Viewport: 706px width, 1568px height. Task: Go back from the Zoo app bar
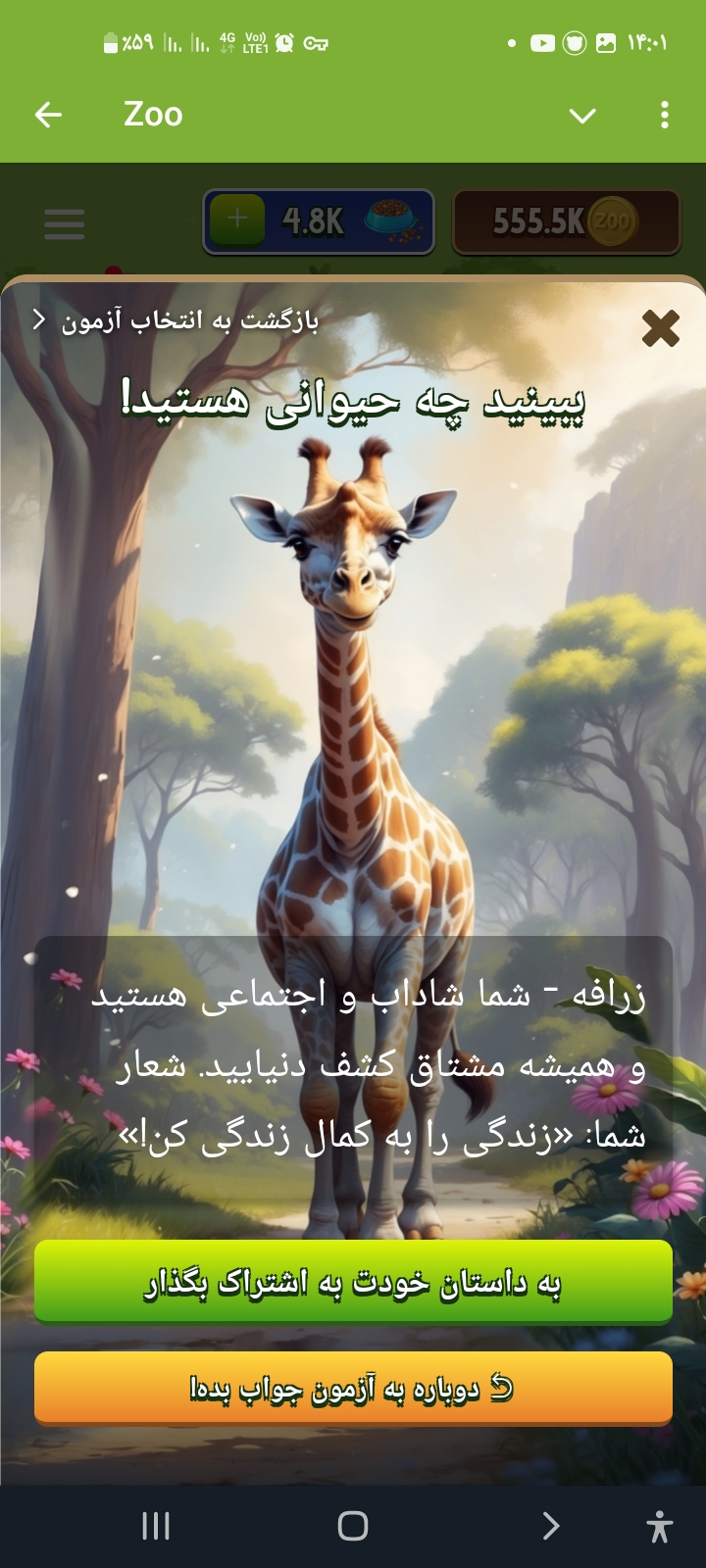click(48, 115)
